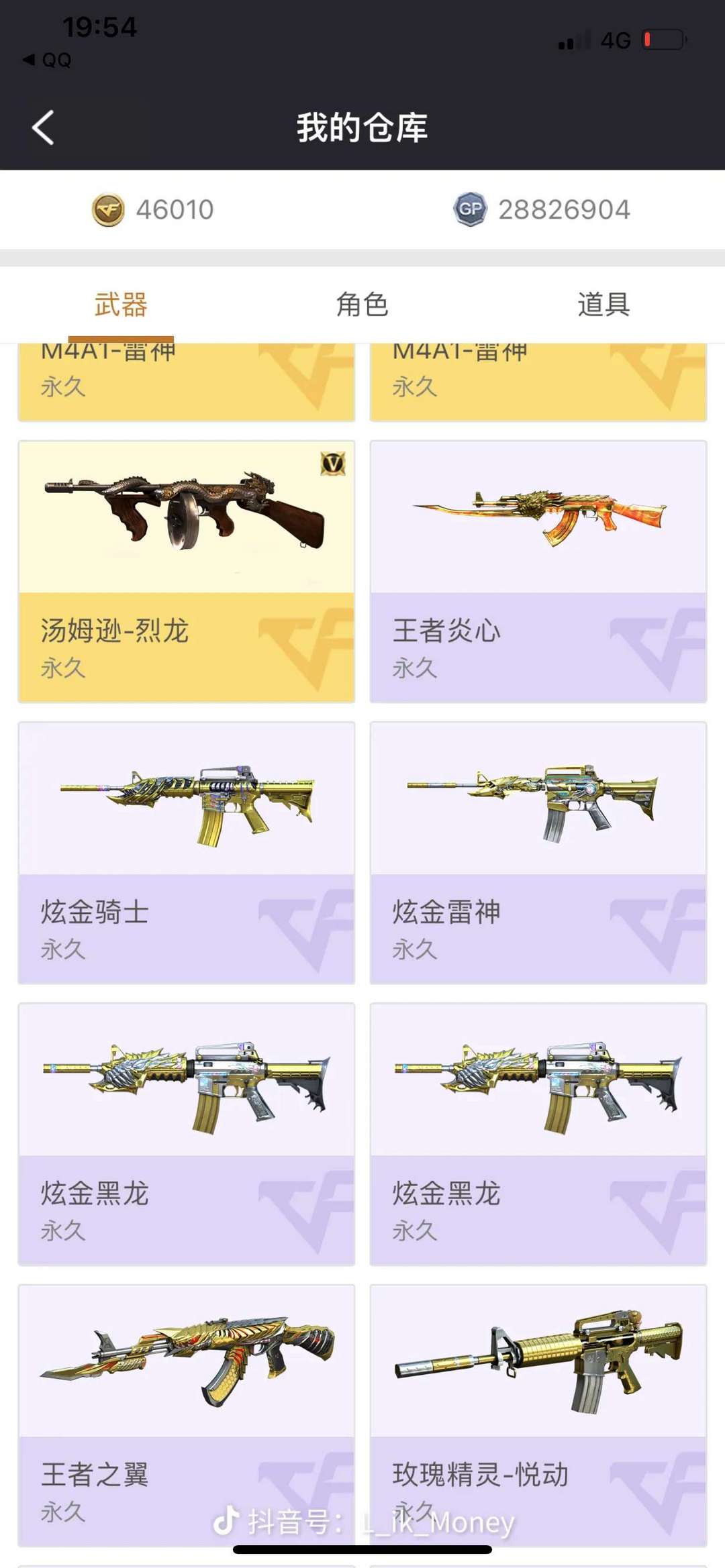Return to the QQ app
The width and height of the screenshot is (725, 1568).
[47, 60]
